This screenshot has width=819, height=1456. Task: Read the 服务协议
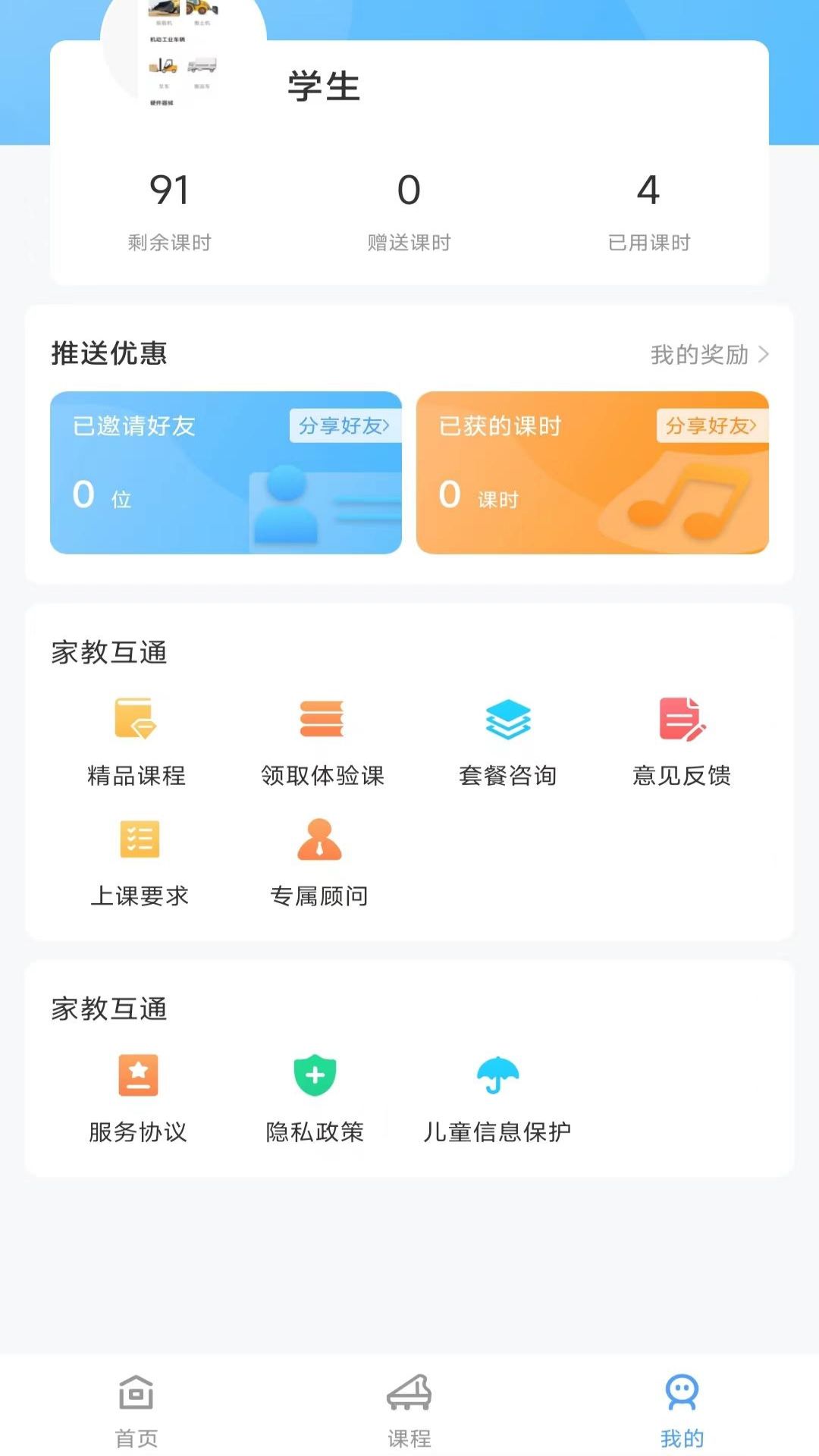pyautogui.click(x=138, y=1097)
